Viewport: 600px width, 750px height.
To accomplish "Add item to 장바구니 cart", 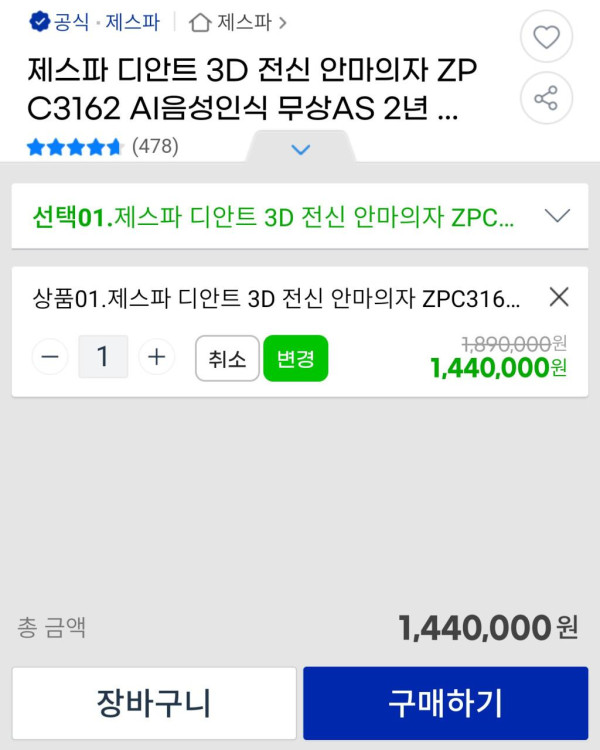I will 154,703.
